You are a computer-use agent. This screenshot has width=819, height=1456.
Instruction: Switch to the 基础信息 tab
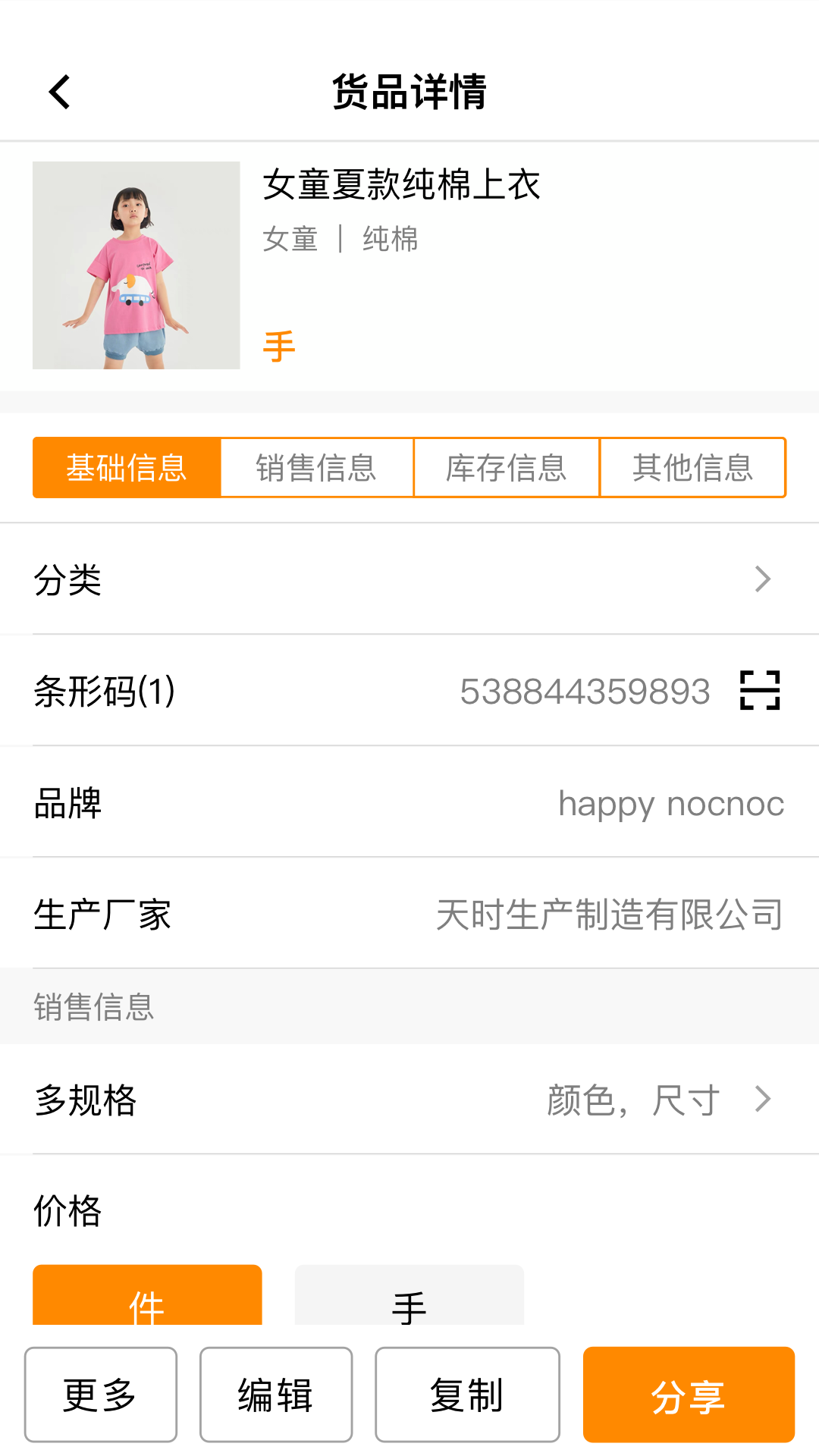pos(127,467)
